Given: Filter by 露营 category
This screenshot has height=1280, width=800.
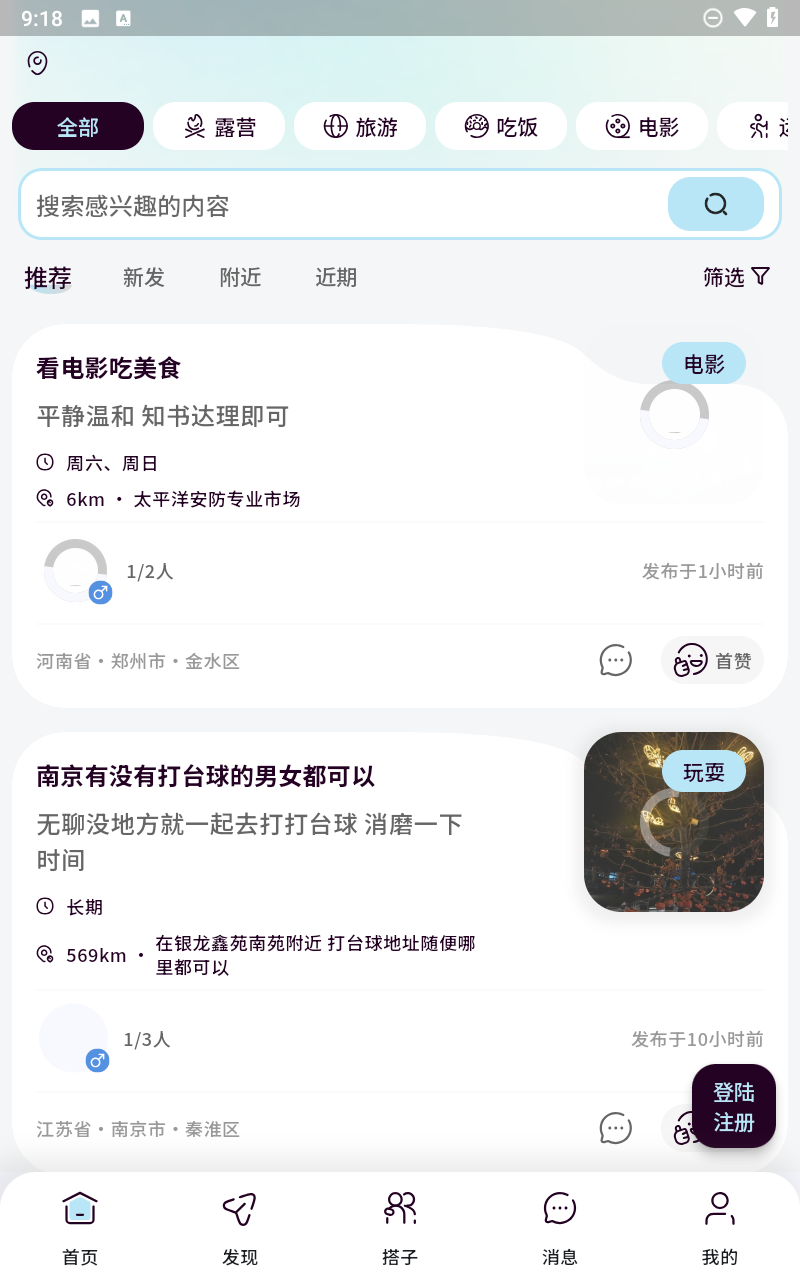Looking at the screenshot, I should [219, 127].
